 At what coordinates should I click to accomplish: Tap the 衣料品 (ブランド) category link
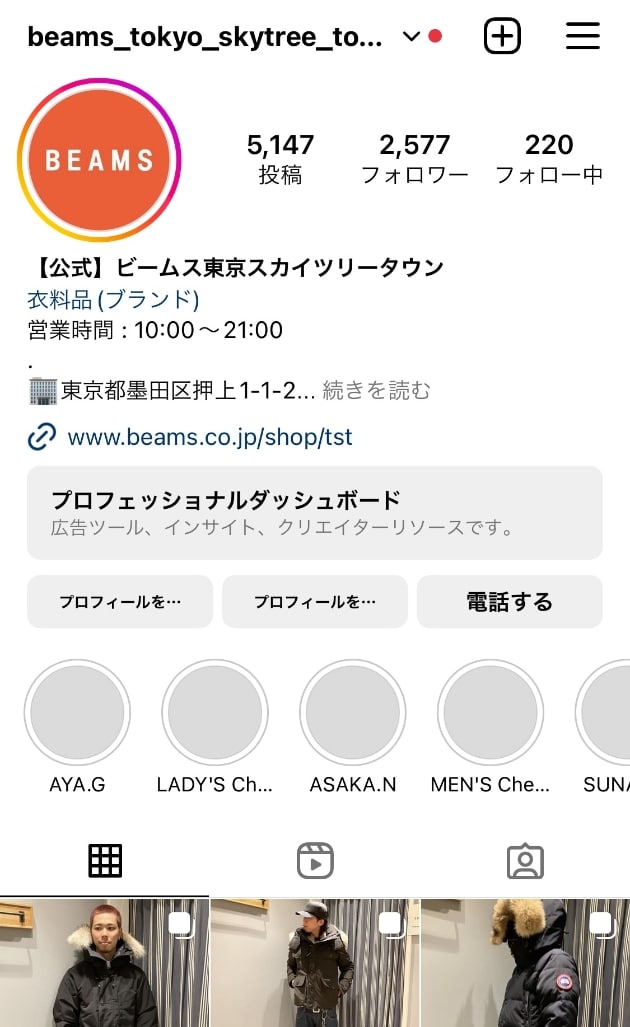[113, 299]
